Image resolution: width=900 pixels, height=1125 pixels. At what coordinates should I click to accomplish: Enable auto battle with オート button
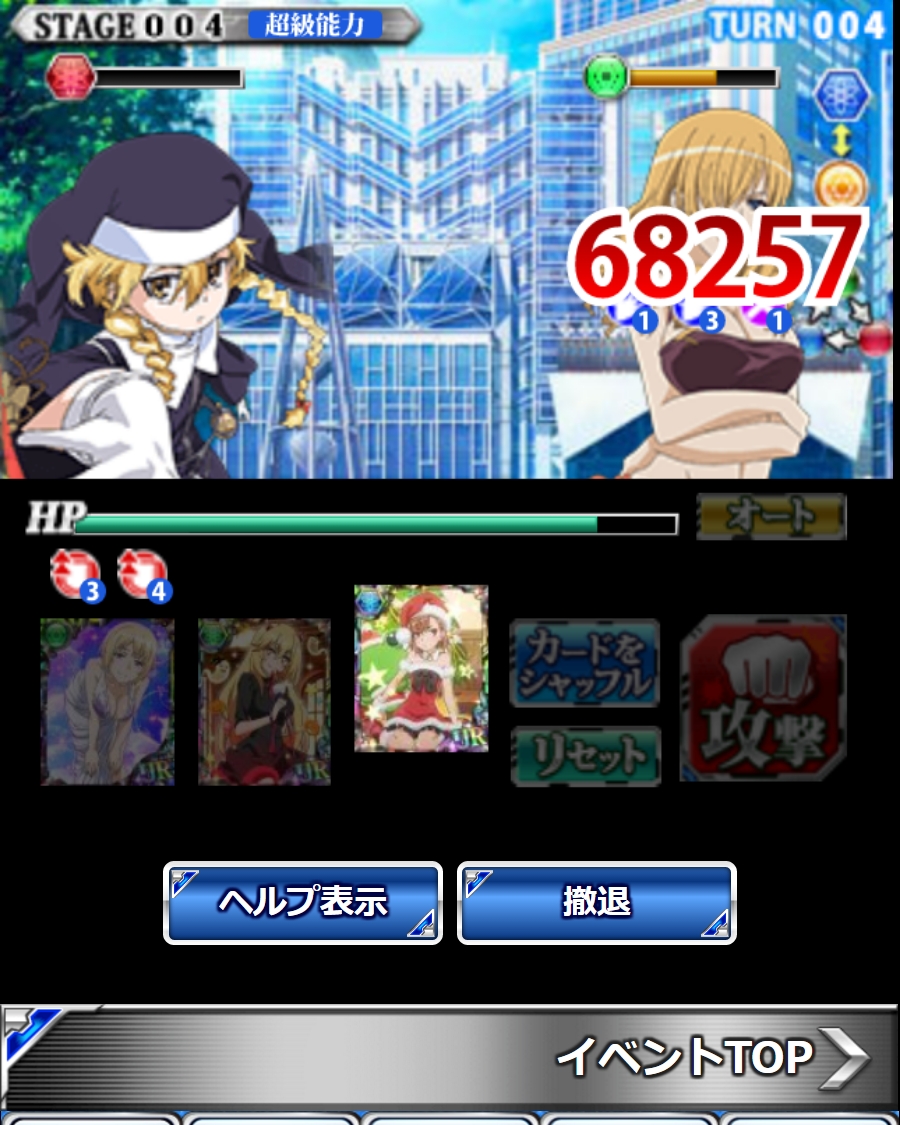772,516
